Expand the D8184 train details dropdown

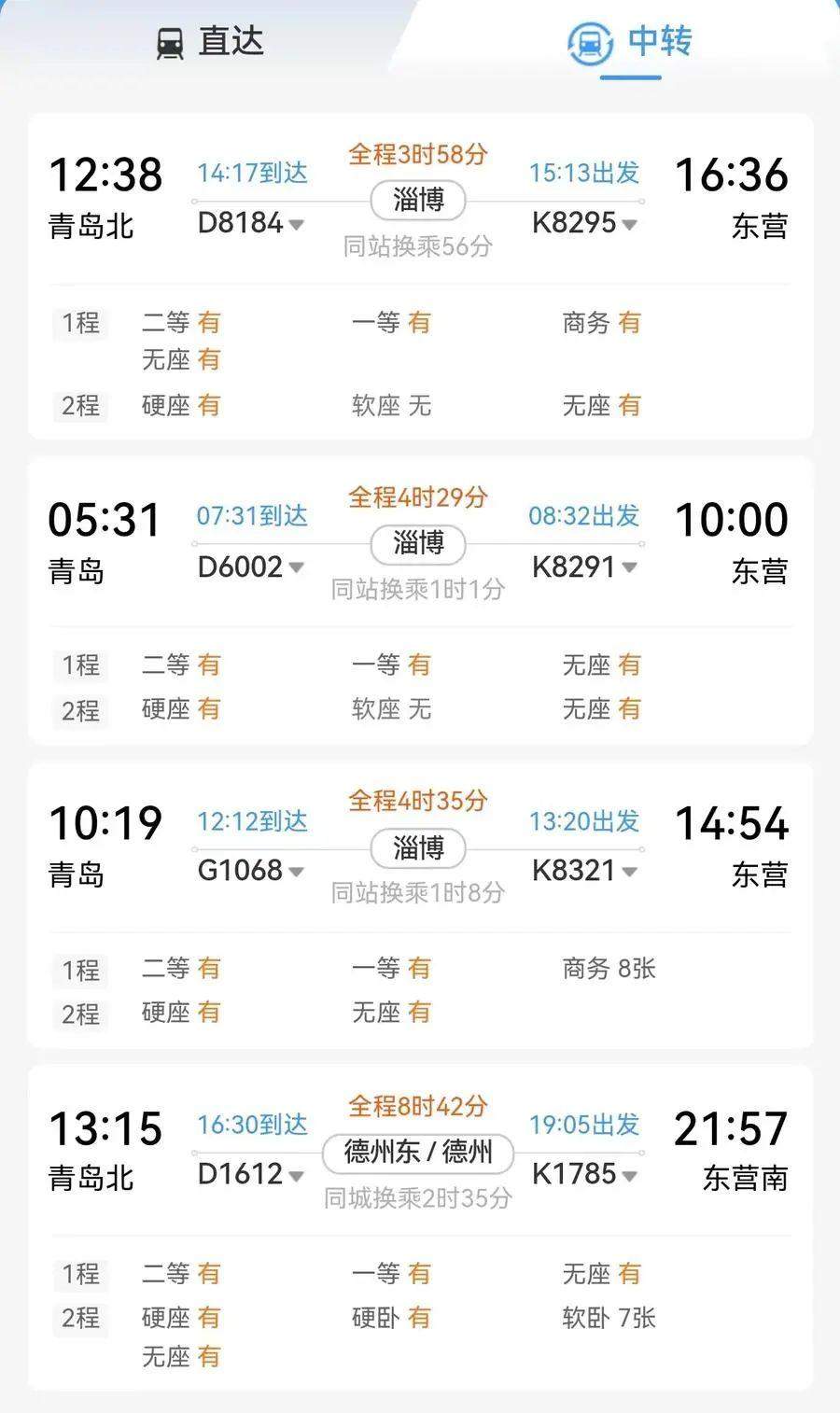[295, 225]
